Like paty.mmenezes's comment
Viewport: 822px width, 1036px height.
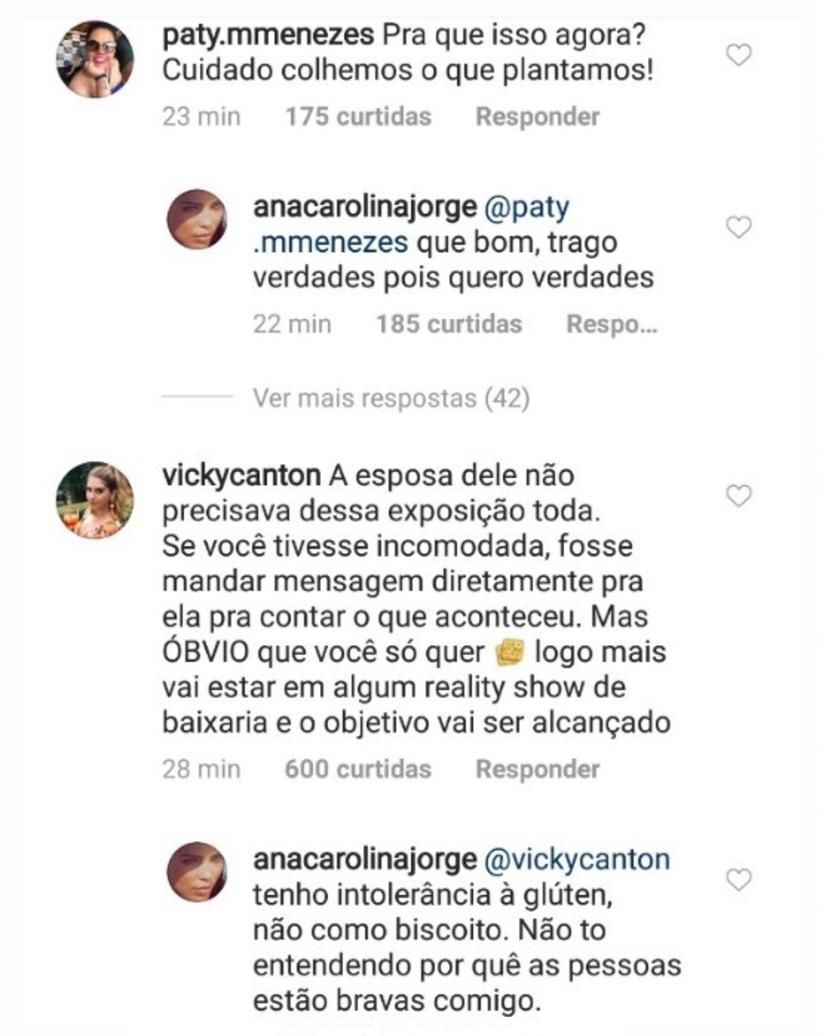coord(738,56)
